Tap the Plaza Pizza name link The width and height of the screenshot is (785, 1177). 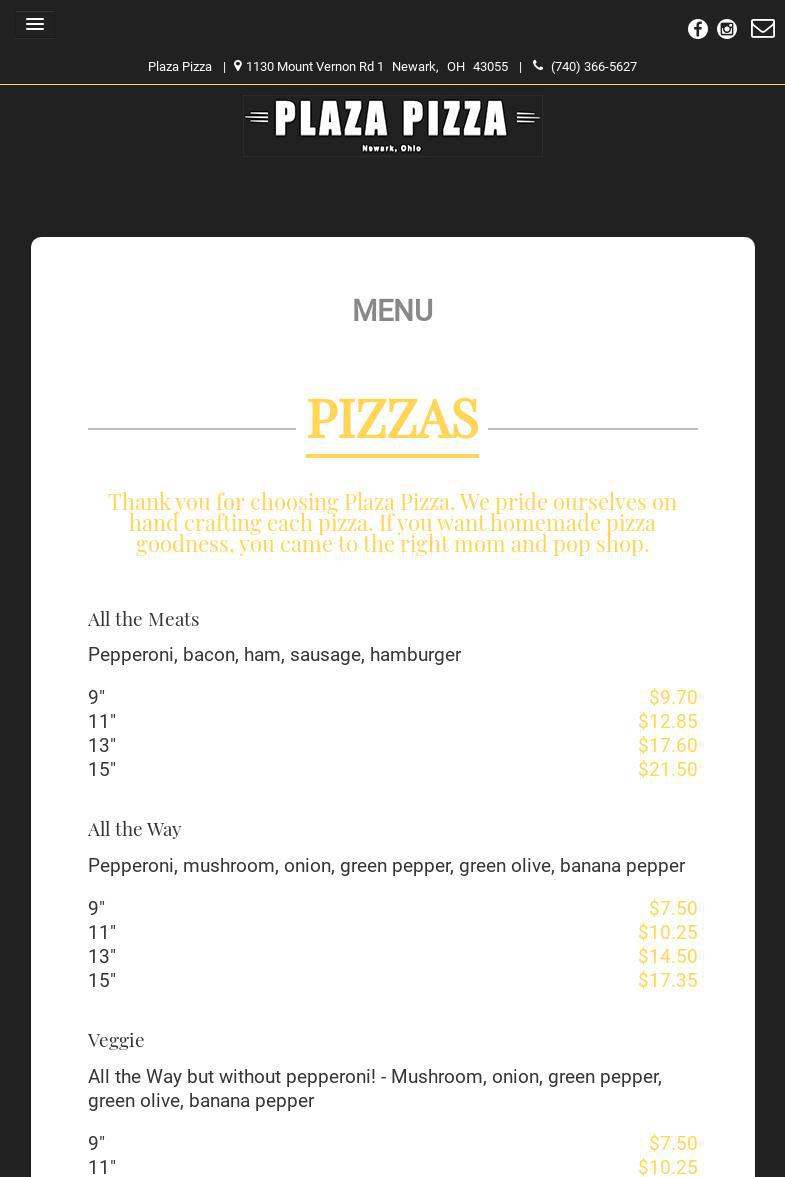tap(180, 67)
